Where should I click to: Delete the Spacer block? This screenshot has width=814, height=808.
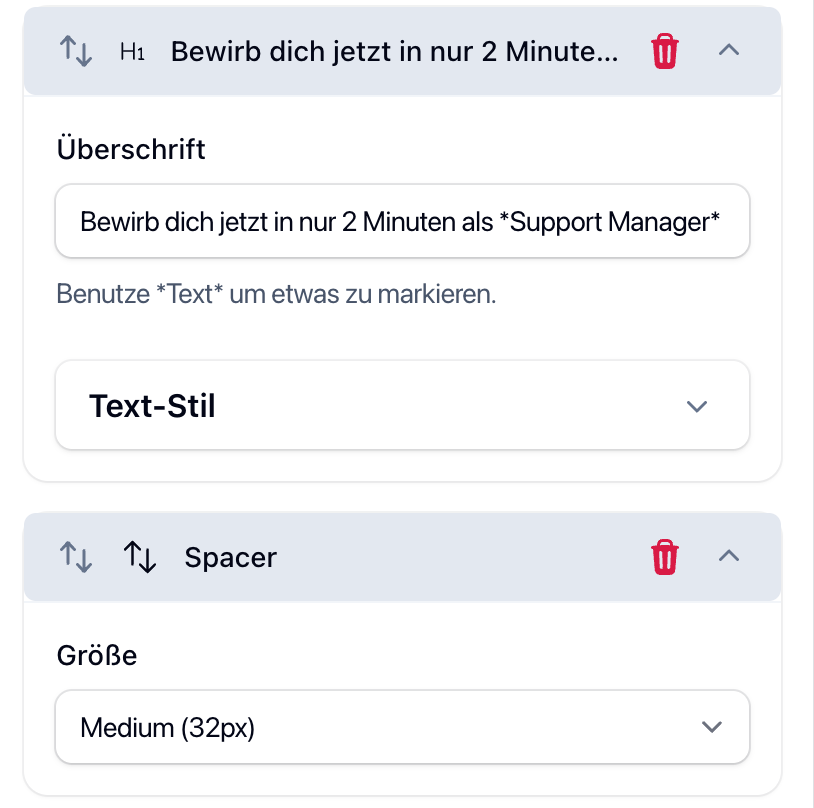665,557
